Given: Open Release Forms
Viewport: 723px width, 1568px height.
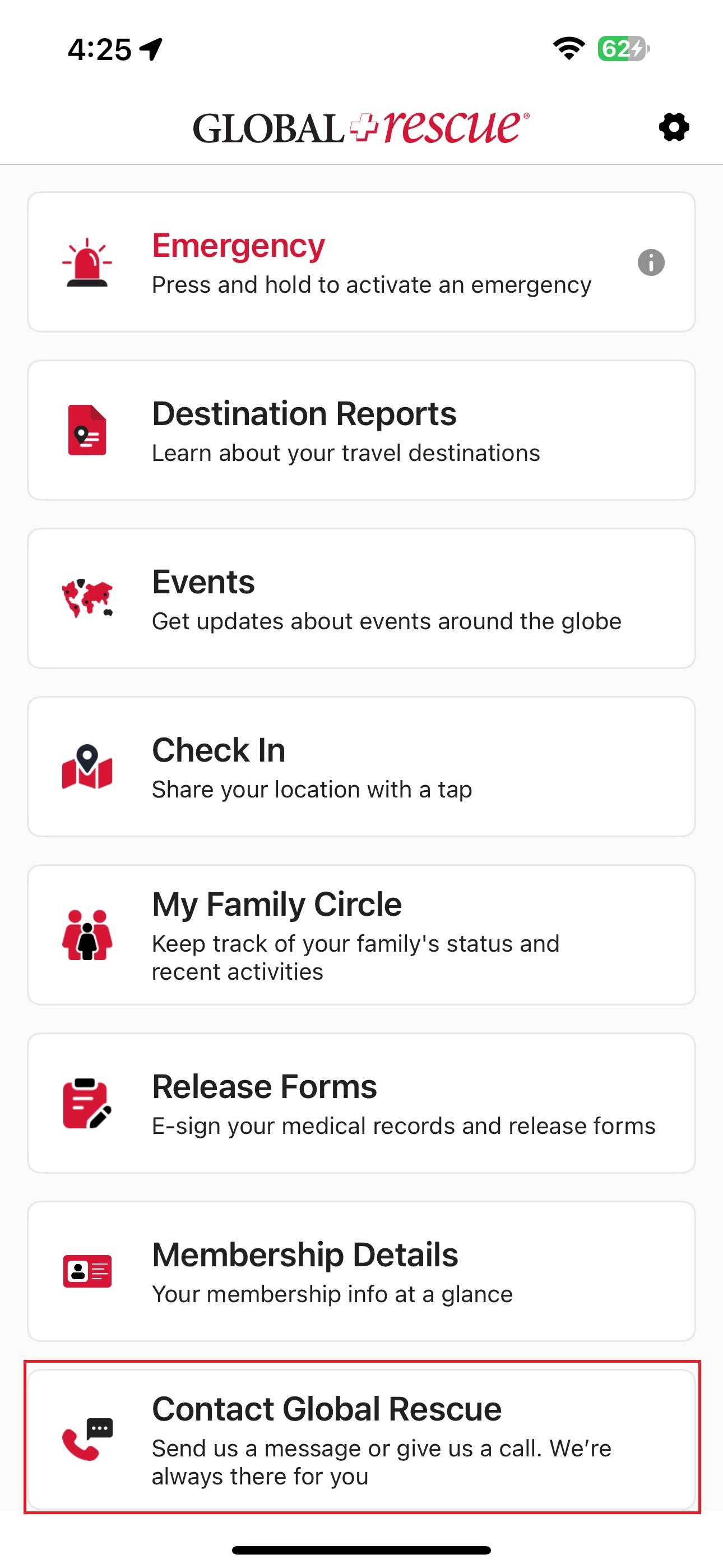Looking at the screenshot, I should point(361,1103).
